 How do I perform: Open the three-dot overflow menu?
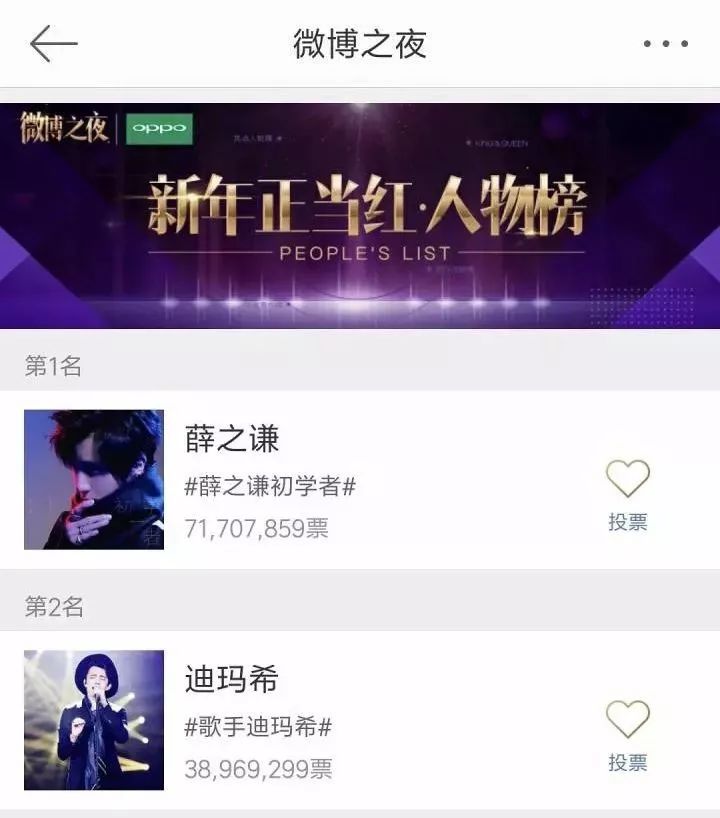click(666, 44)
